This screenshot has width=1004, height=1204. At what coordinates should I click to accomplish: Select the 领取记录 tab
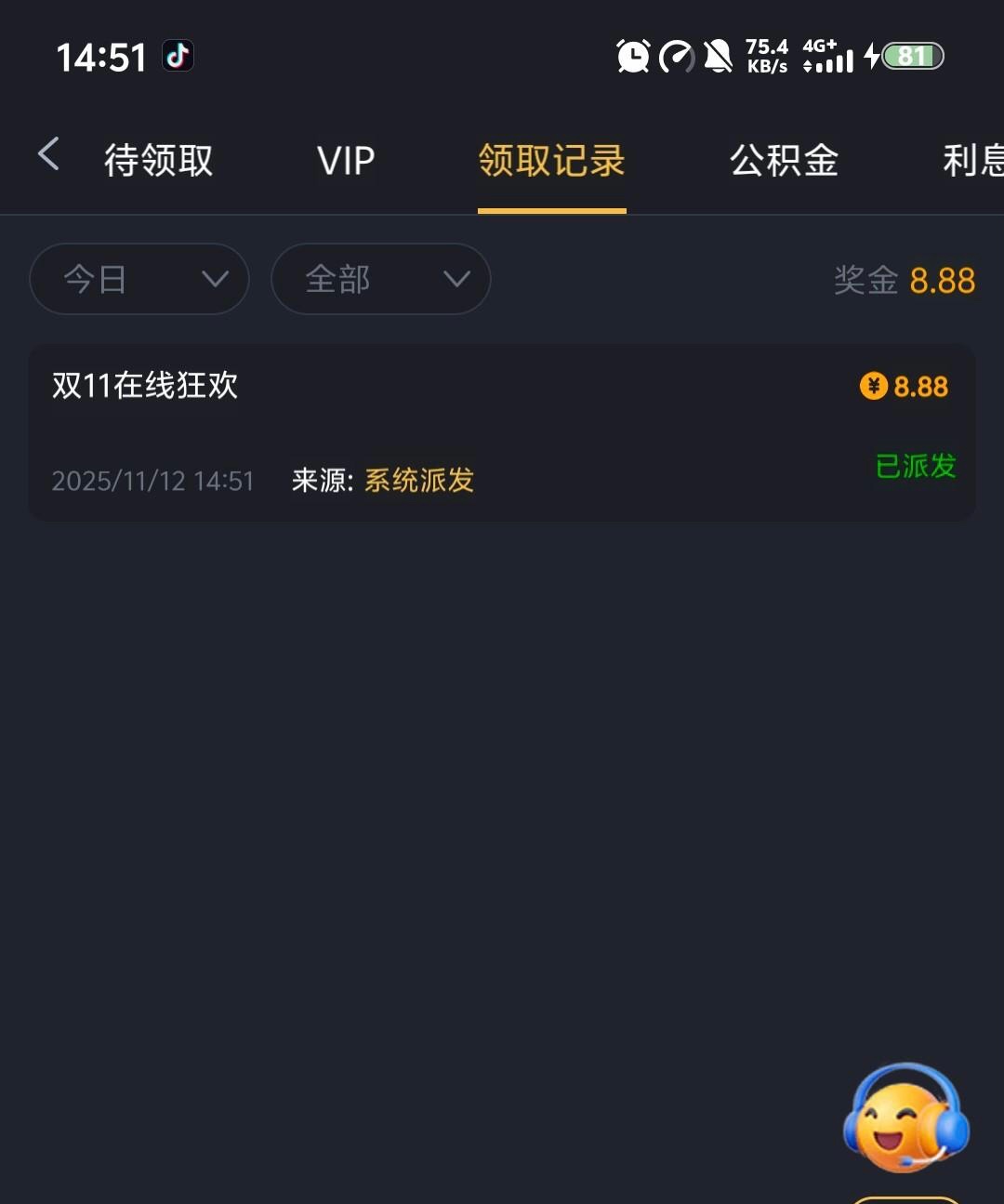click(x=551, y=161)
